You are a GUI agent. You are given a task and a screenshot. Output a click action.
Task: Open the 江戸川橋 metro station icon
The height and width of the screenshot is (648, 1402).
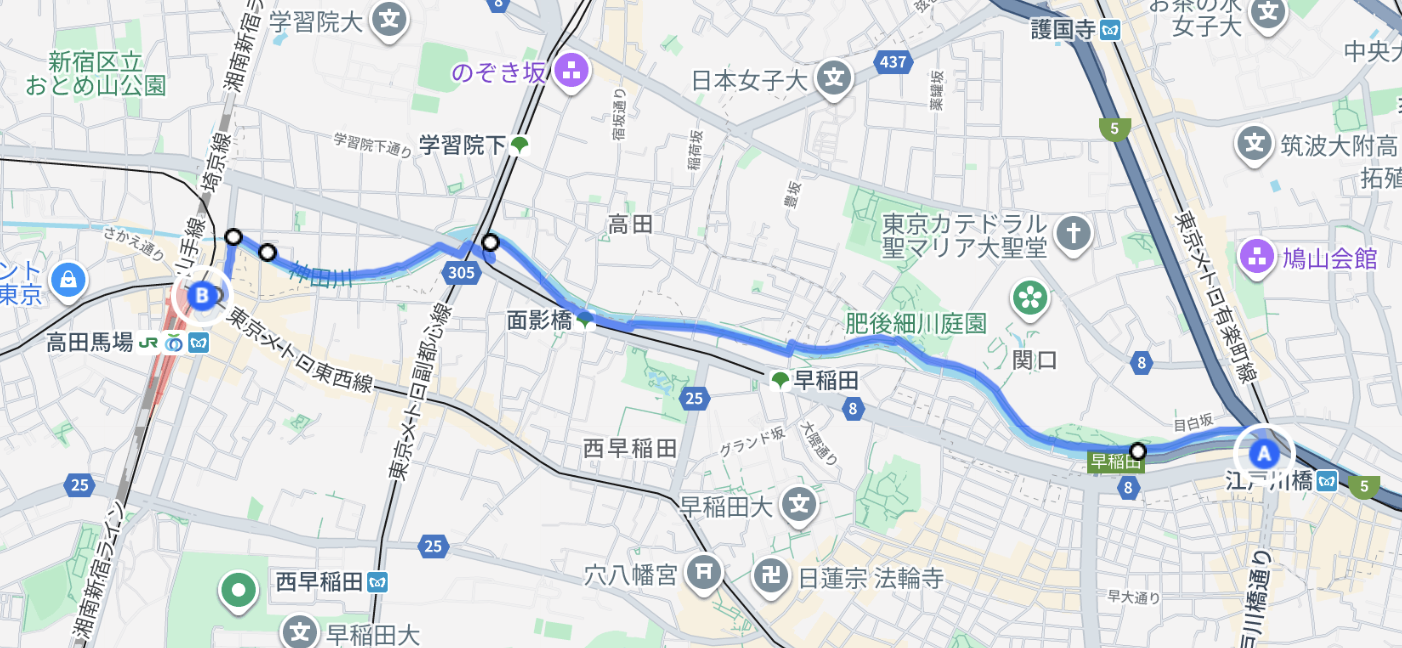coord(1327,481)
